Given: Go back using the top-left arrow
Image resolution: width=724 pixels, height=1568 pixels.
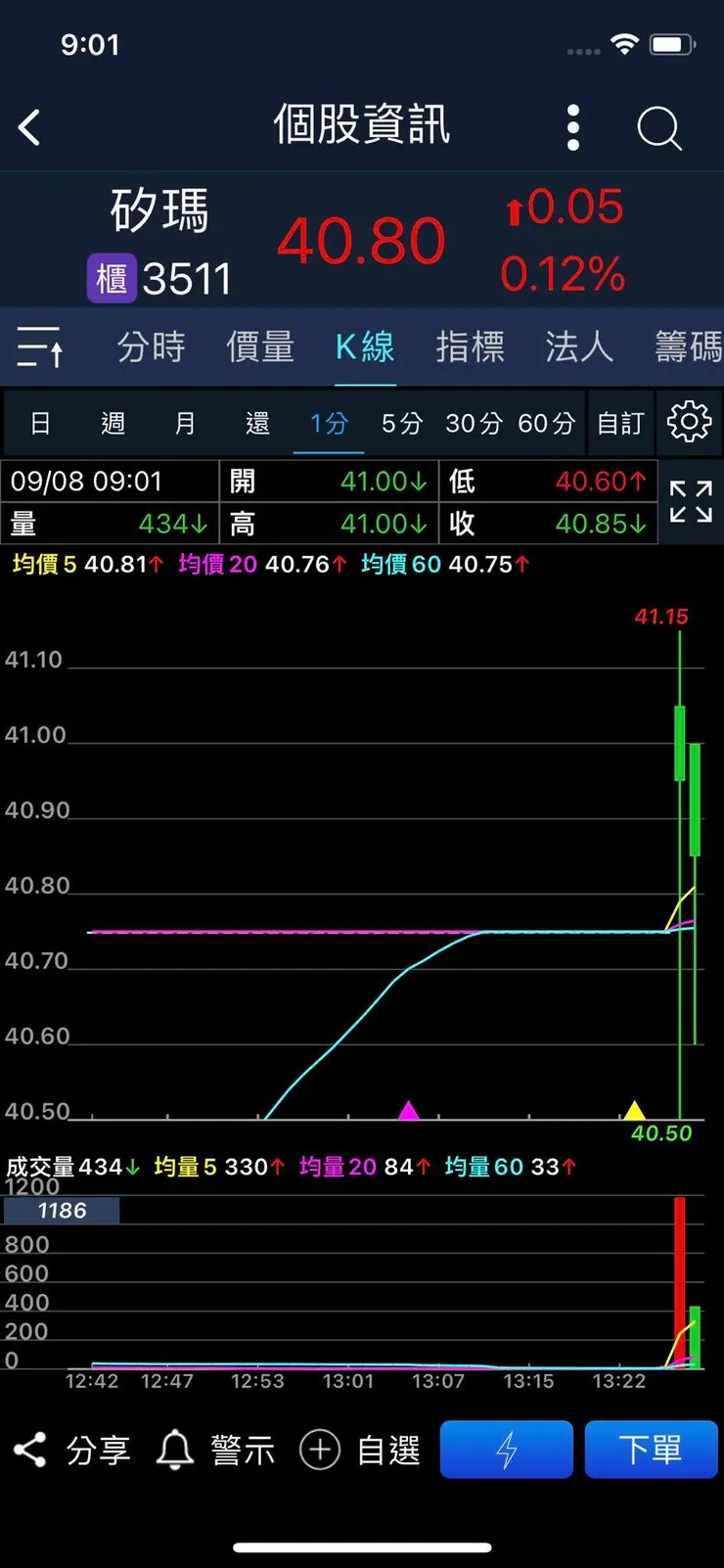Looking at the screenshot, I should pyautogui.click(x=30, y=127).
